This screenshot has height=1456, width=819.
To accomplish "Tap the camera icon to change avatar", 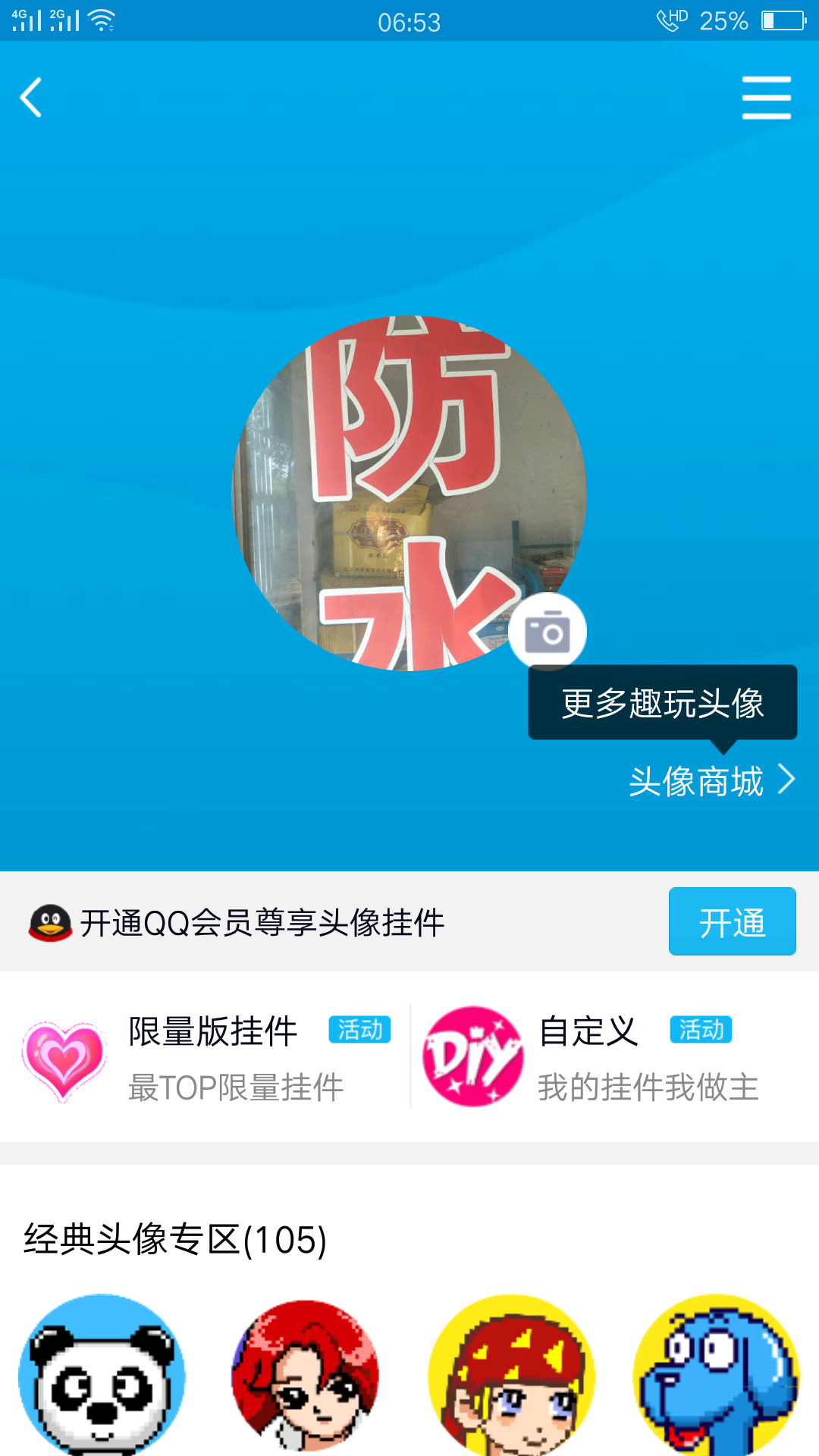I will pyautogui.click(x=547, y=632).
